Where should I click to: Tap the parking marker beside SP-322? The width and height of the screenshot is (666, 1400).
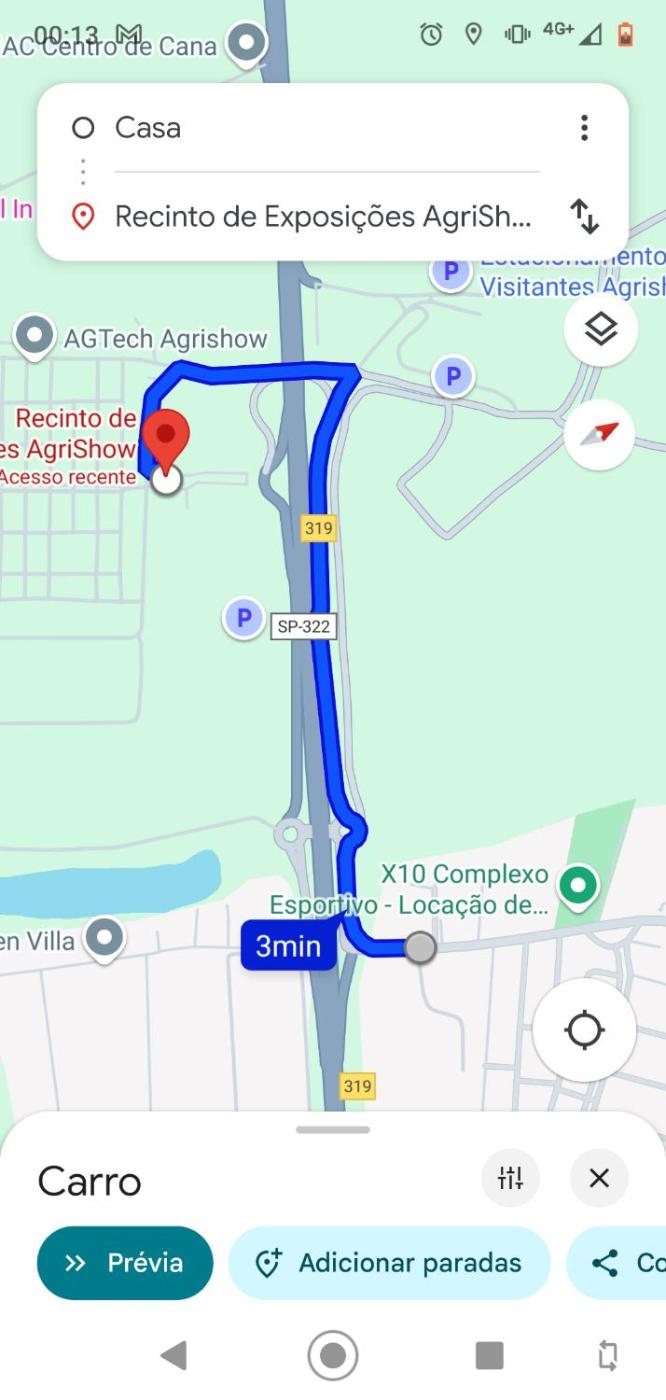pos(243,618)
